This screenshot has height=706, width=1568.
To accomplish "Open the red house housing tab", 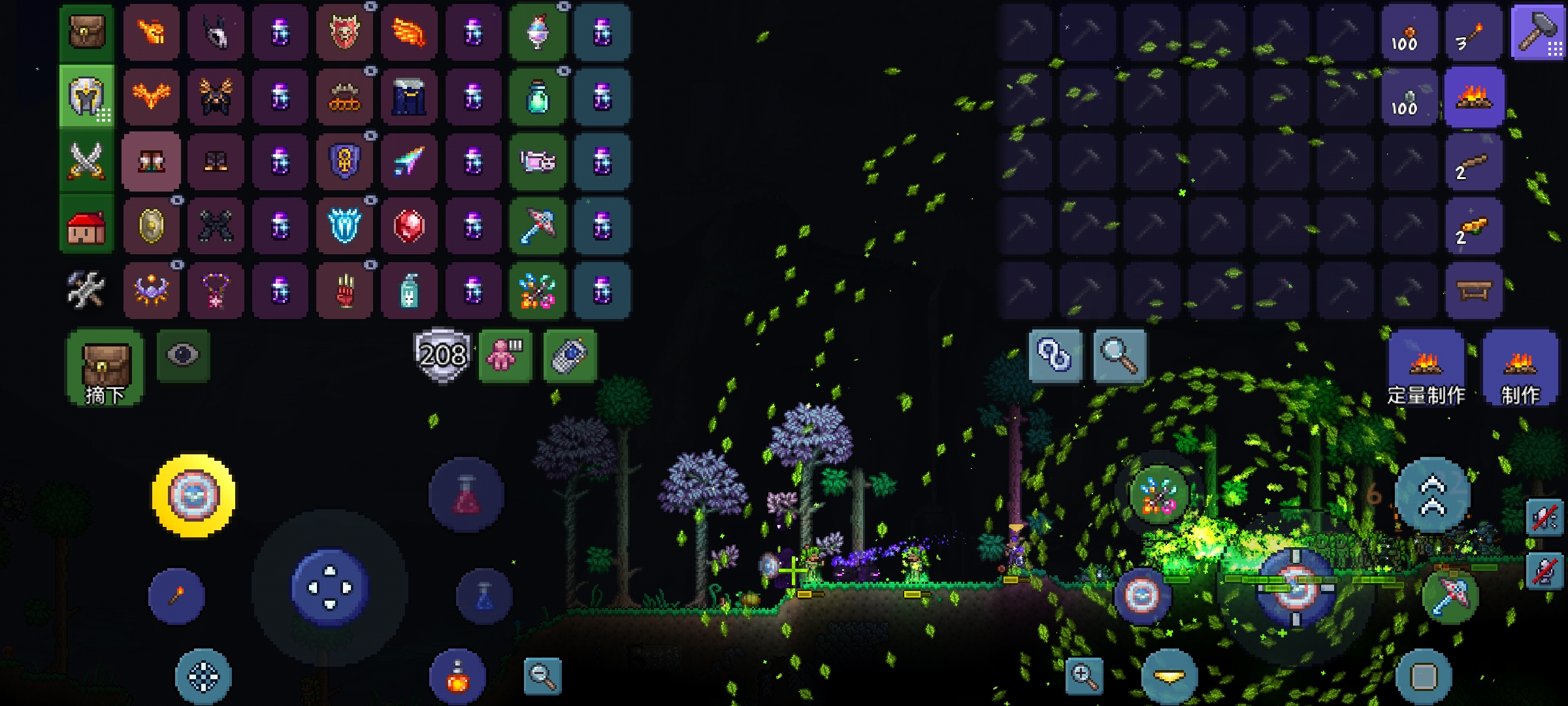I will click(x=87, y=226).
